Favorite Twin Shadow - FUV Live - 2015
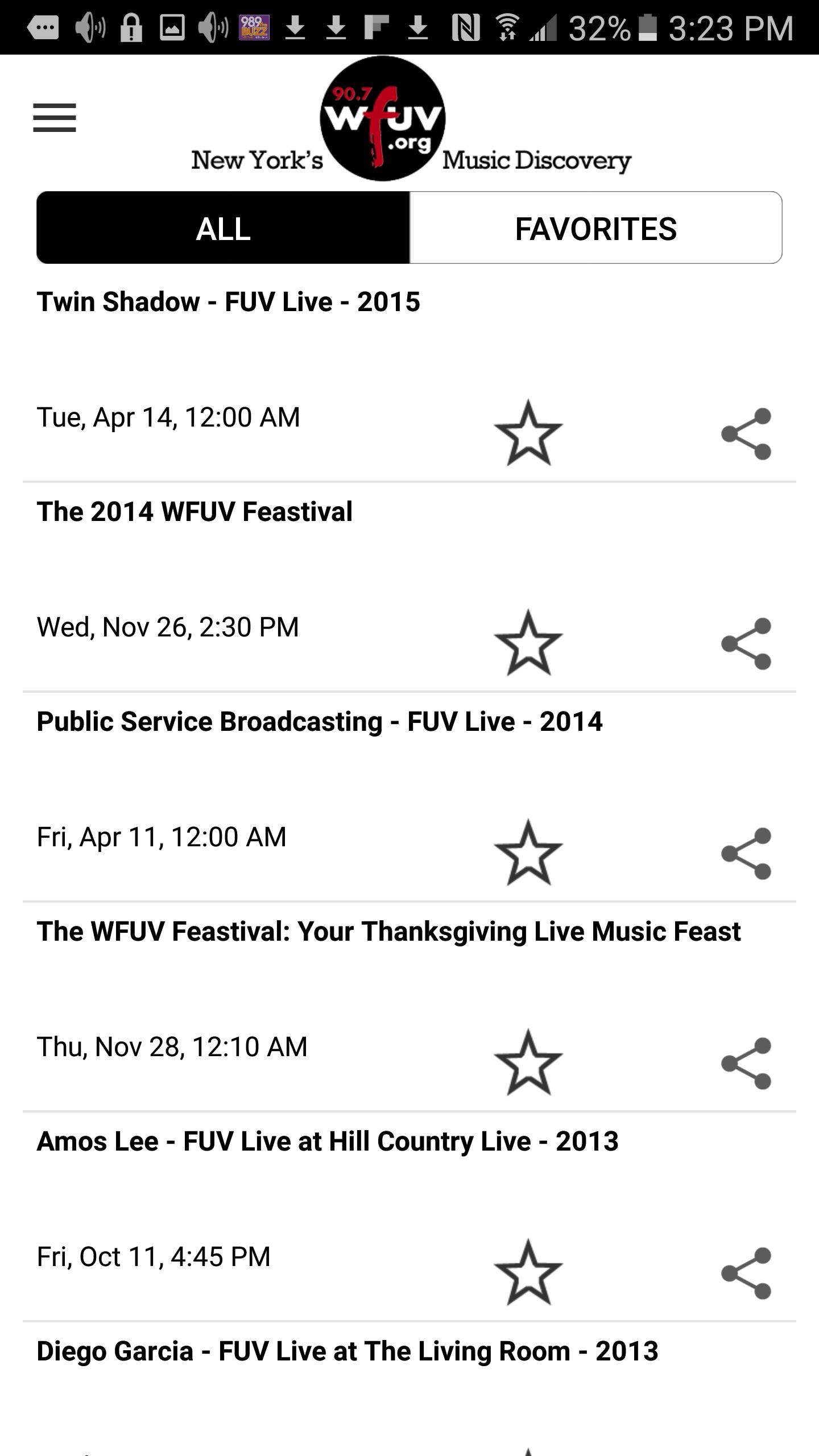This screenshot has width=819, height=1456. click(528, 433)
